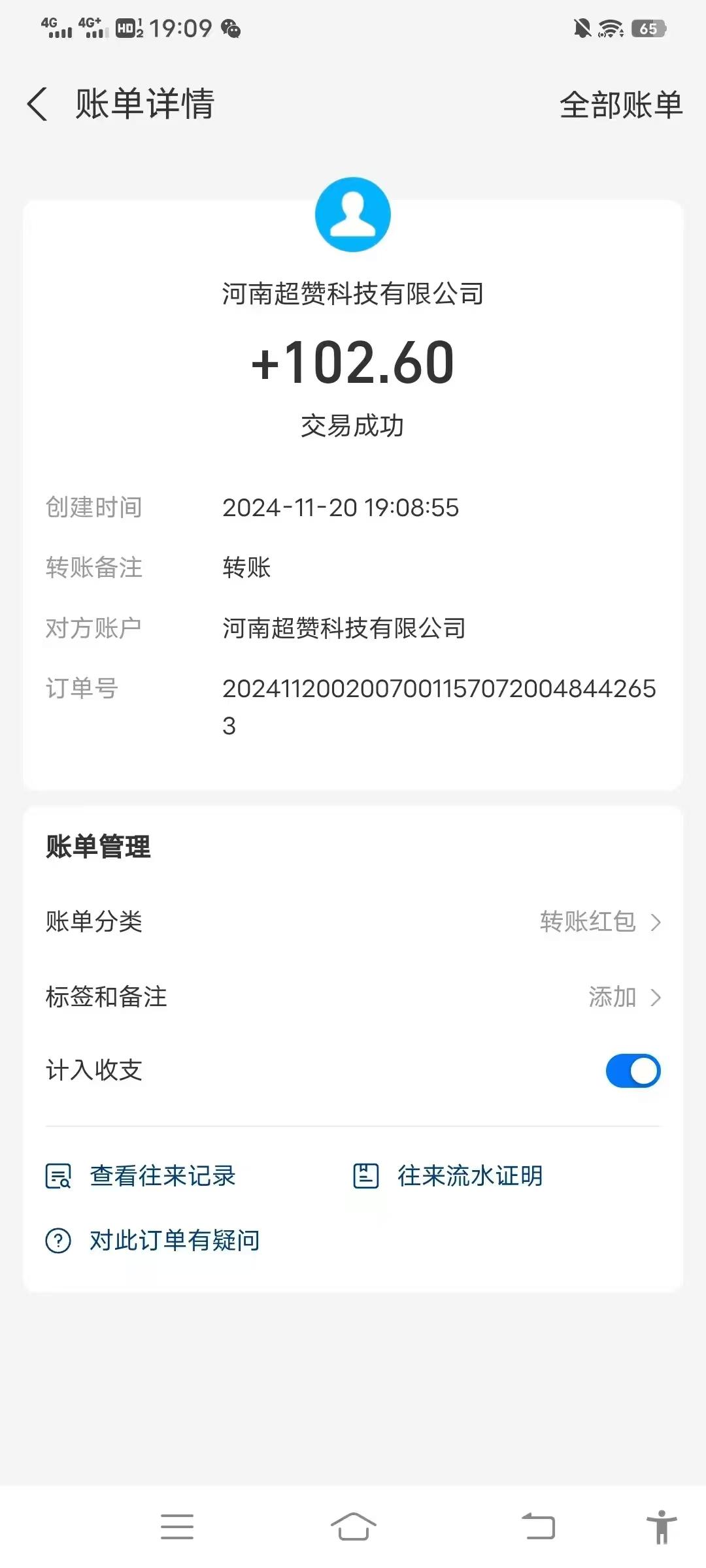Open 全部账单 in the top bar
The width and height of the screenshot is (706, 1568).
(621, 105)
